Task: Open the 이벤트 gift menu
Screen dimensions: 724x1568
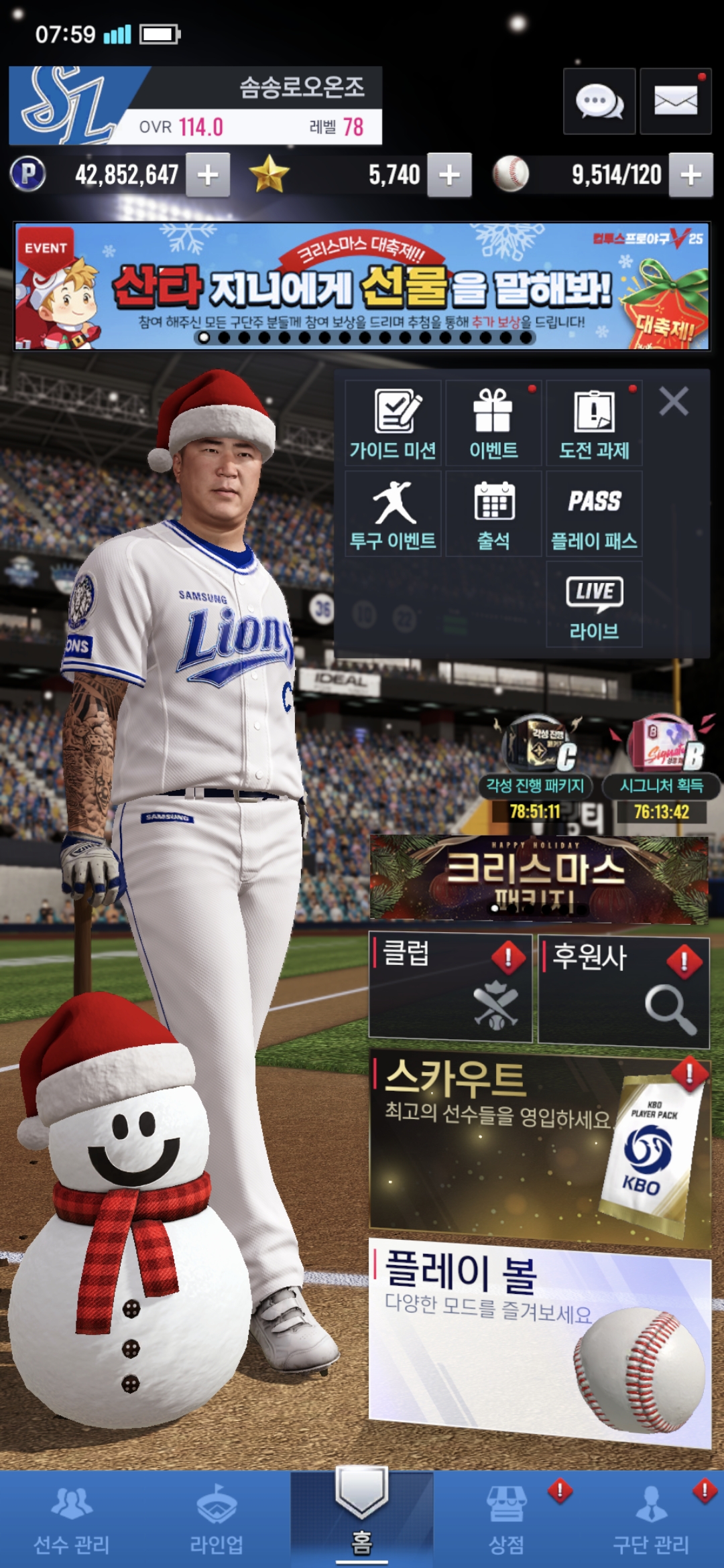Action: pos(493,423)
